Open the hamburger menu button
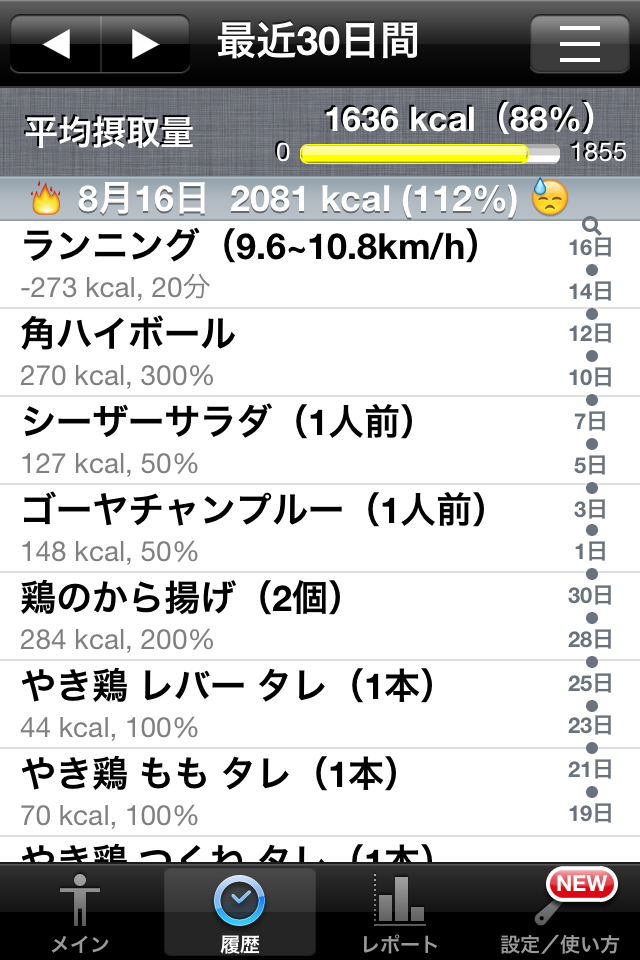The height and width of the screenshot is (960, 640). (579, 44)
